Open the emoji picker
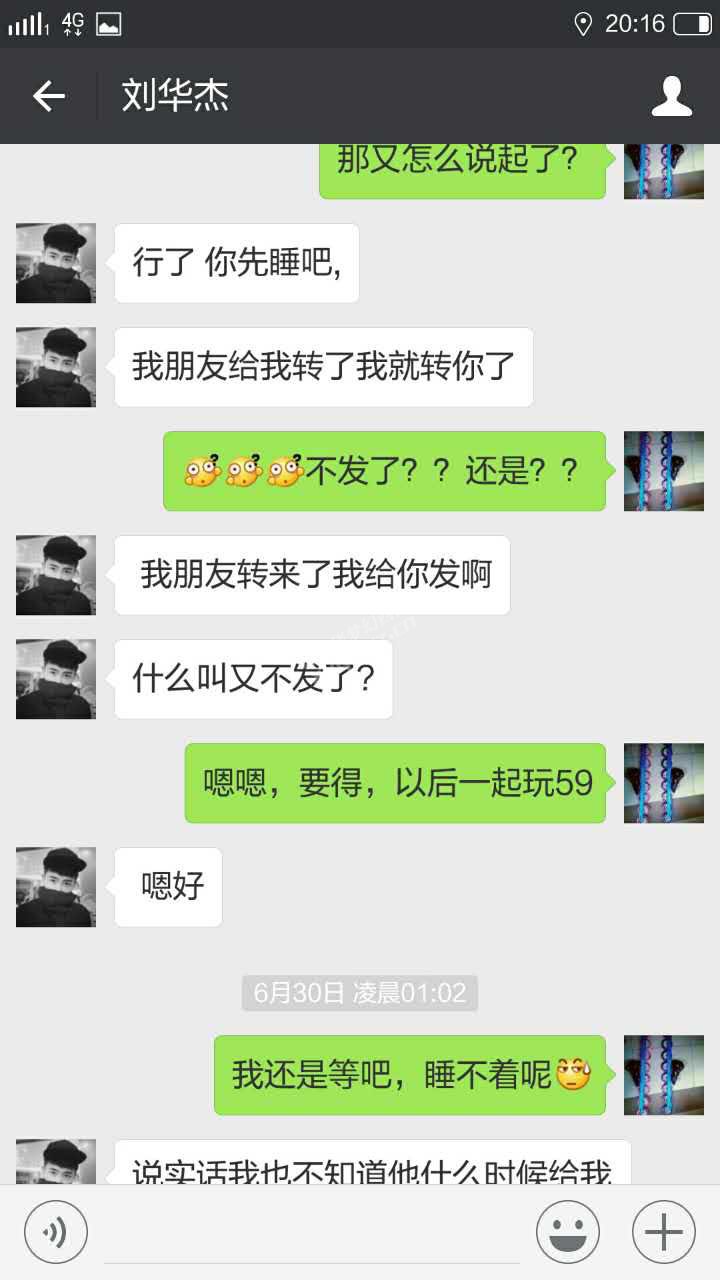The image size is (720, 1280). (x=567, y=1232)
